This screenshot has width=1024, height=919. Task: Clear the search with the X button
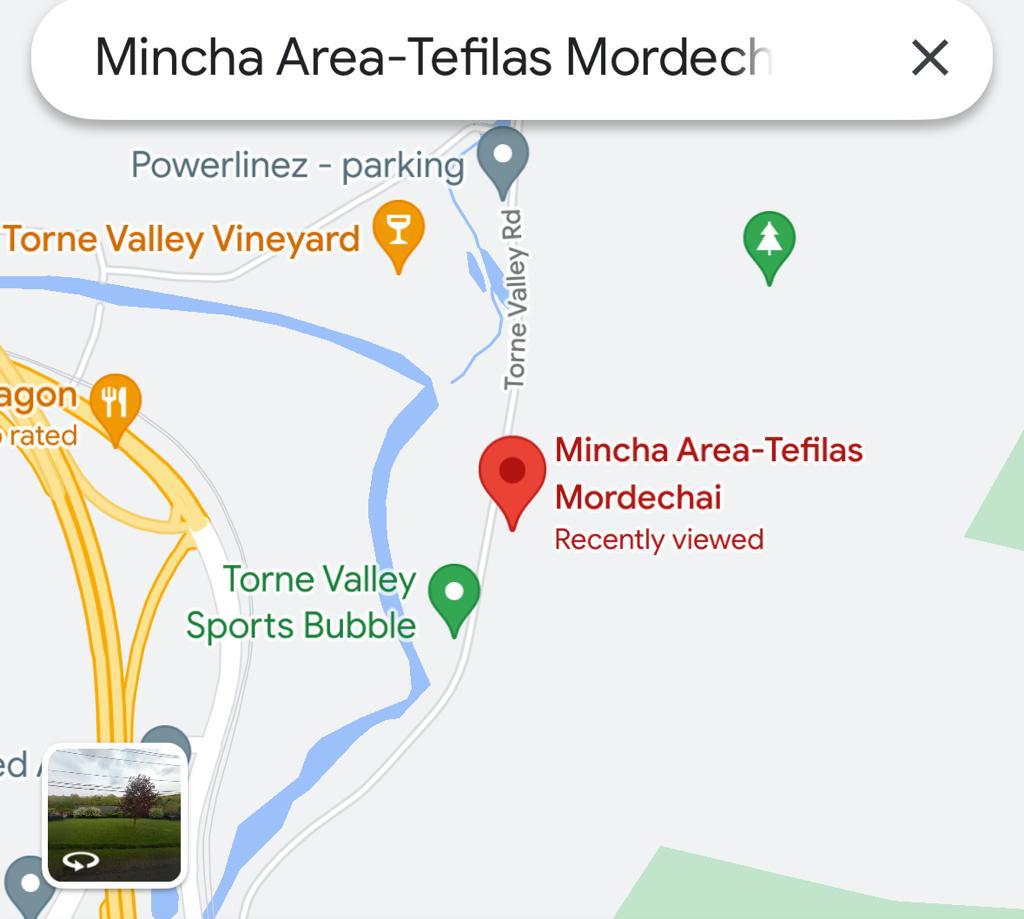point(929,58)
